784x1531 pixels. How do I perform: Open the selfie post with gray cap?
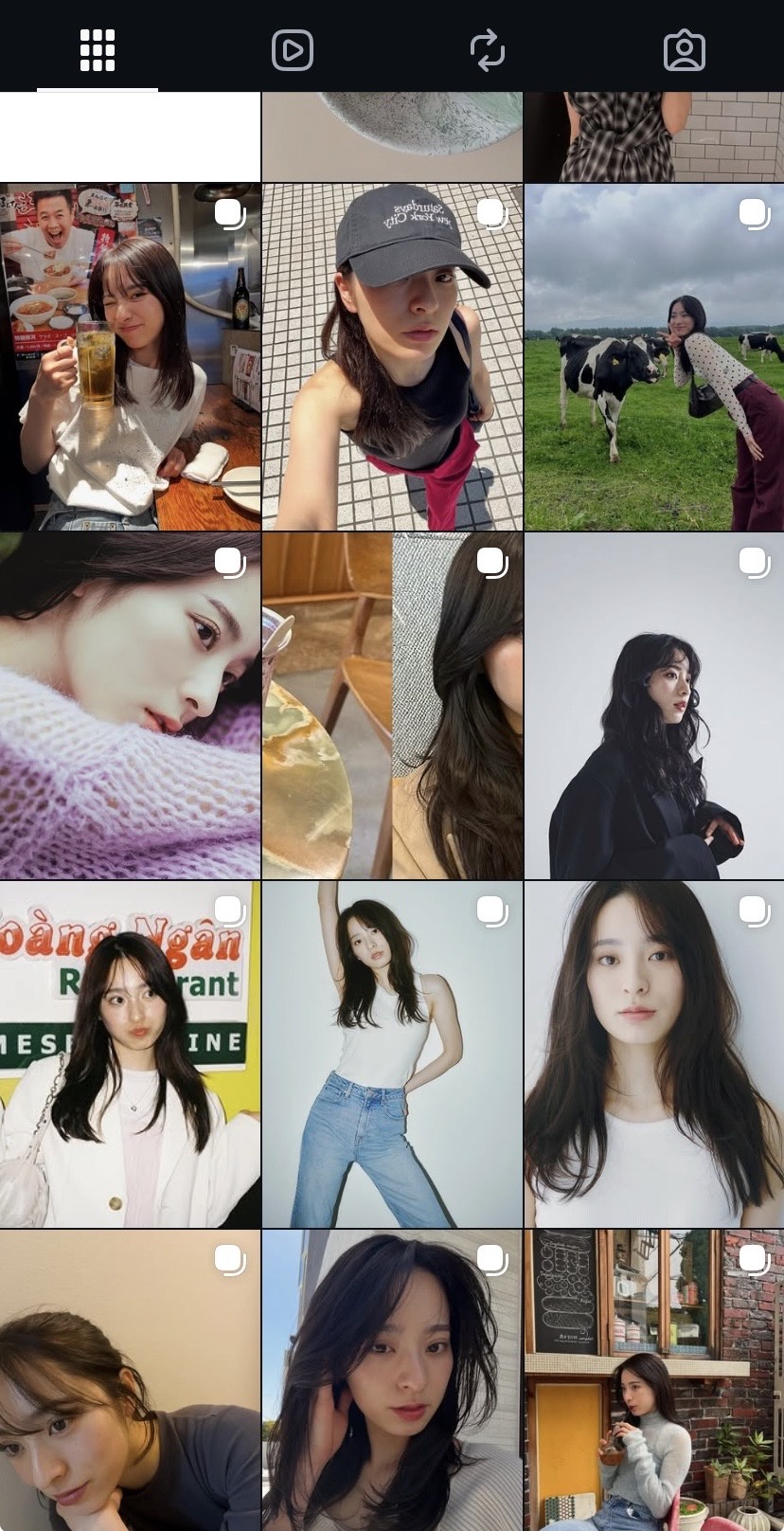392,356
